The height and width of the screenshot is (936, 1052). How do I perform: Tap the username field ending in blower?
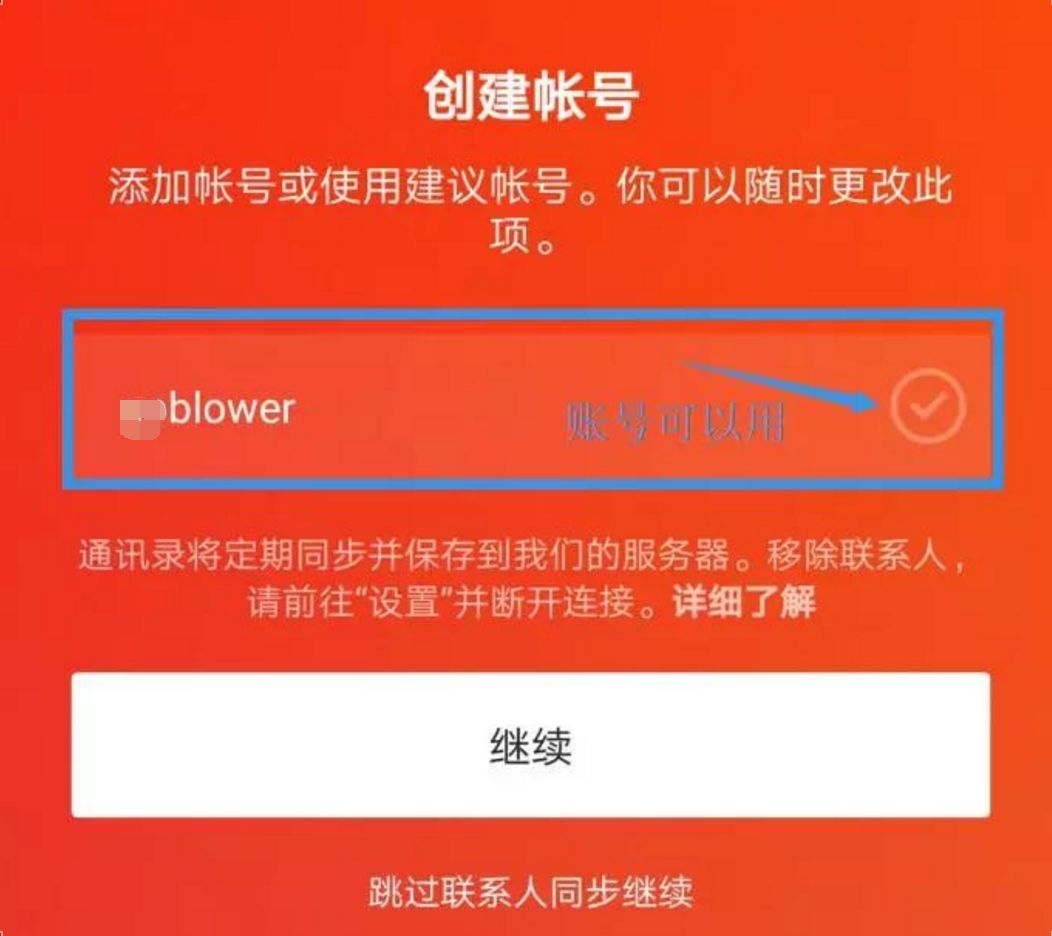pyautogui.click(x=400, y=408)
